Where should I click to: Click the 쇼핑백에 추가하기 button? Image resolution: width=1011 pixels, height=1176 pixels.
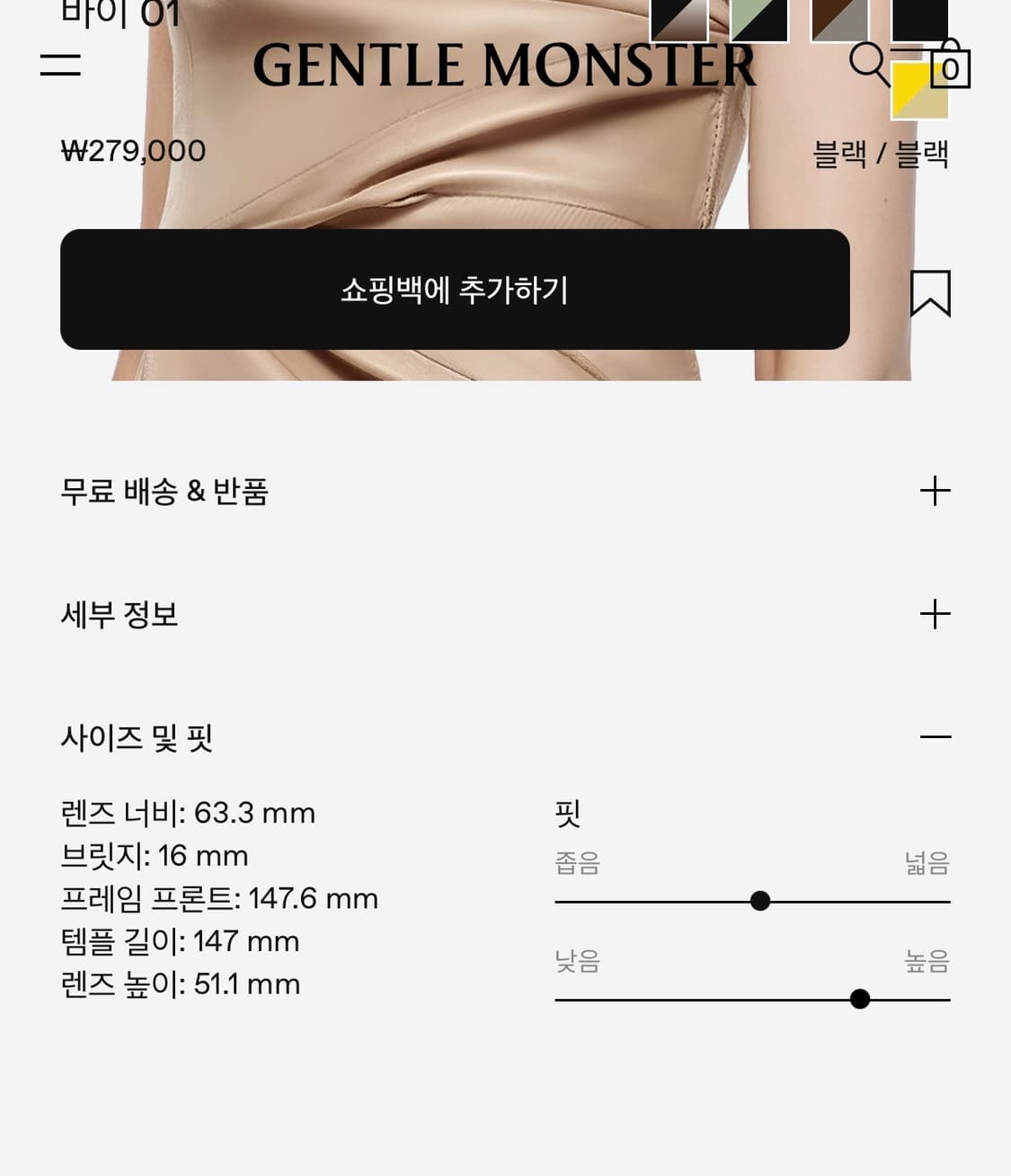coord(453,290)
